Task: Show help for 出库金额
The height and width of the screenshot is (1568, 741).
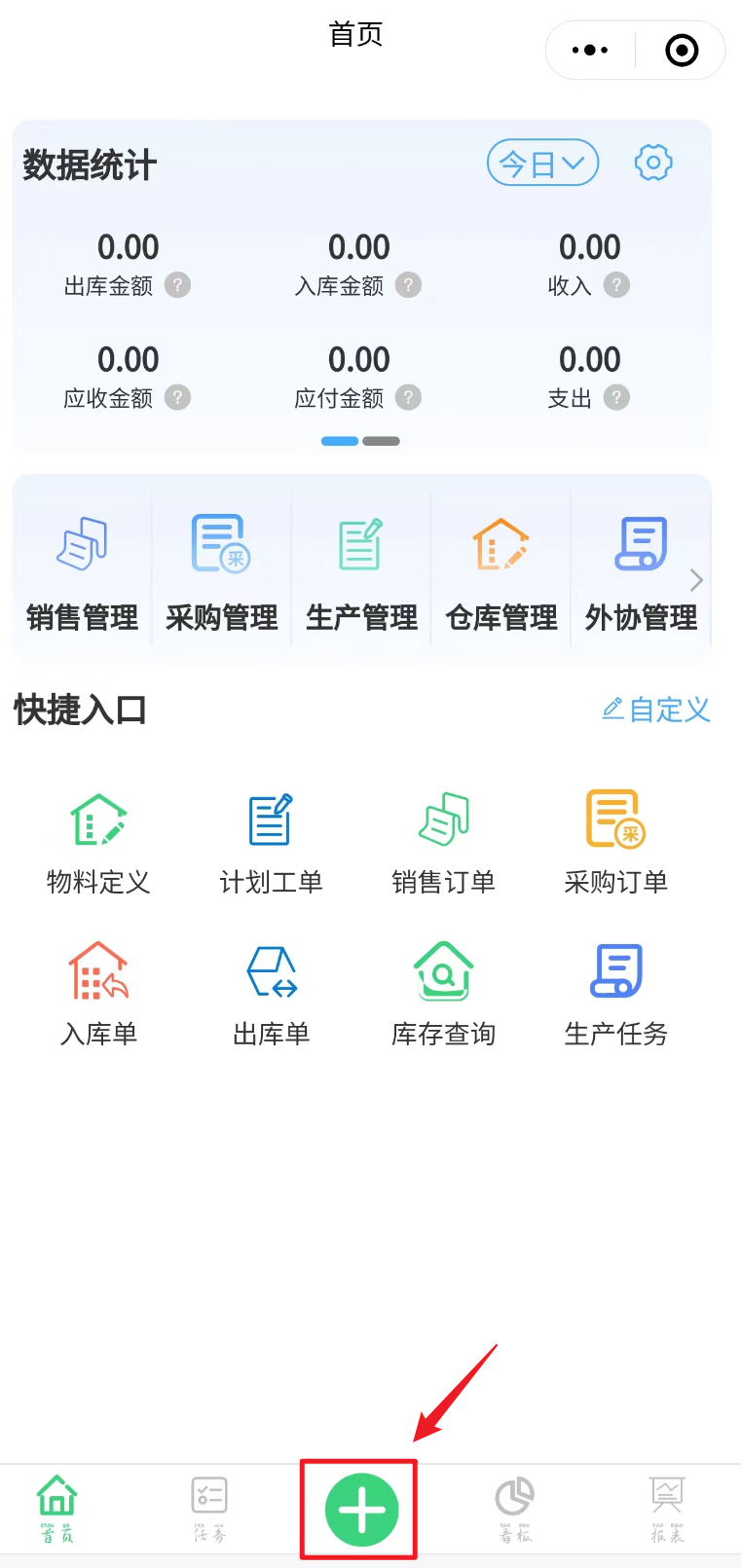Action: point(177,285)
